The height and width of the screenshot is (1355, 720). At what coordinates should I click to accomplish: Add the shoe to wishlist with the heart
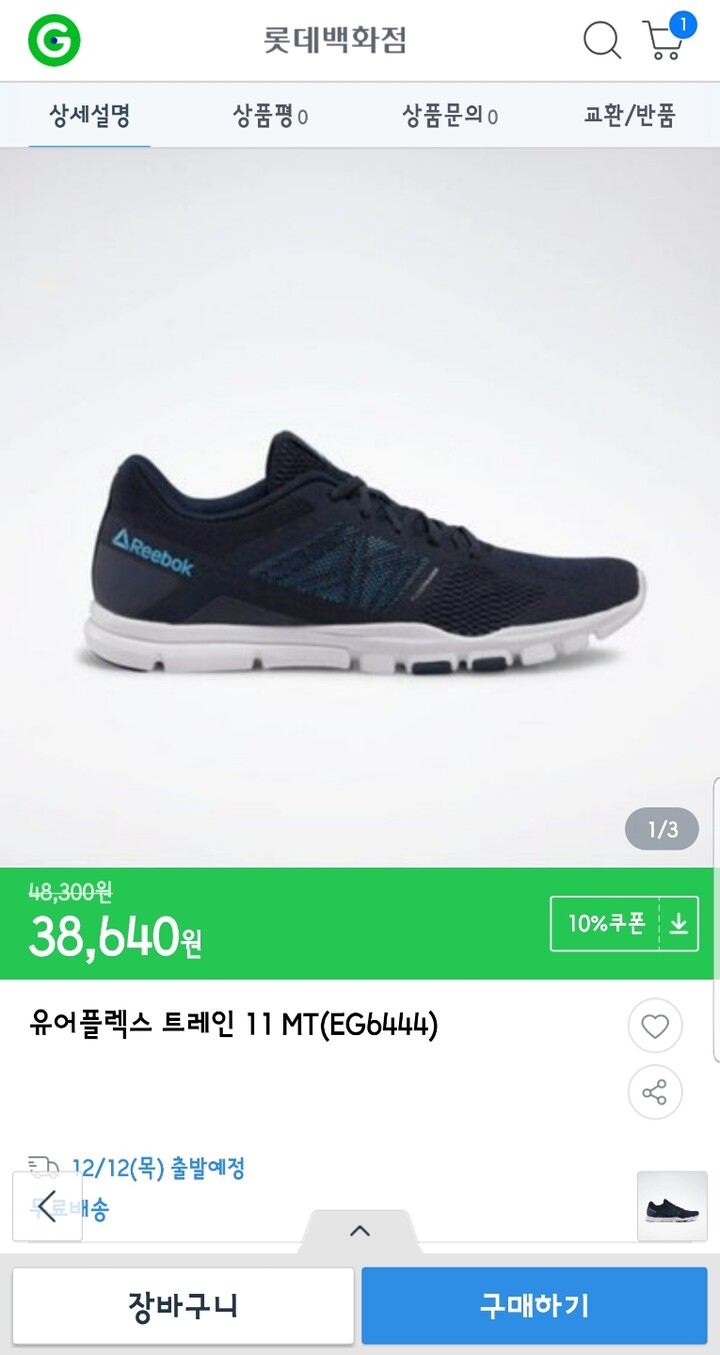click(x=655, y=1026)
